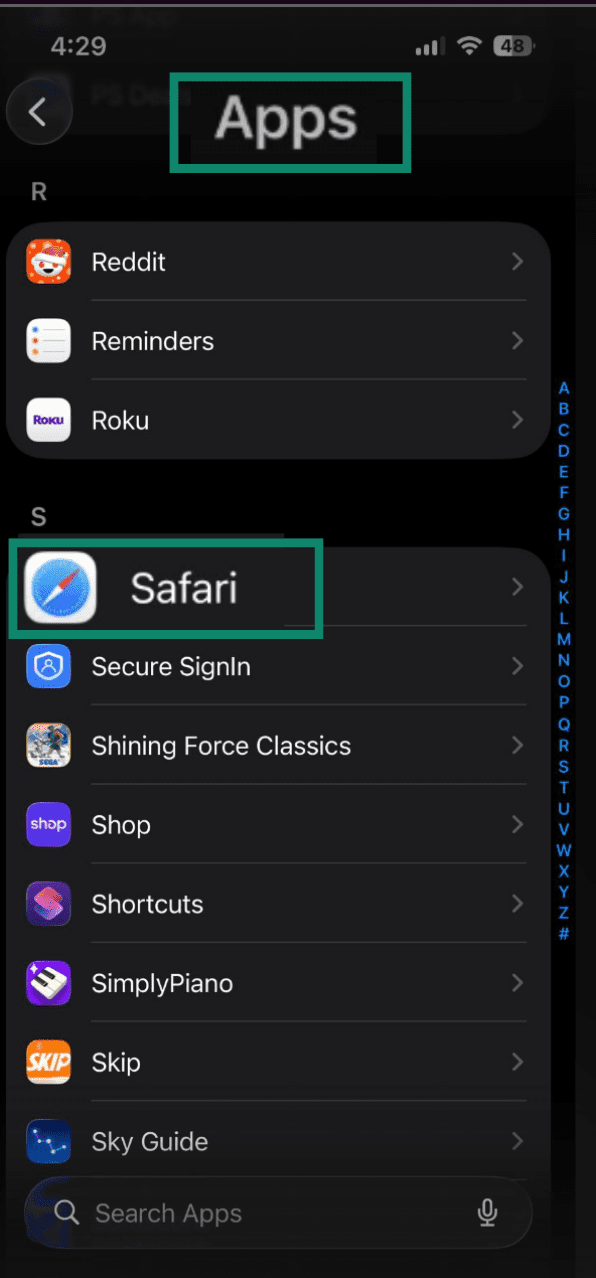Open the Skip app row
This screenshot has height=1278, width=596.
pyautogui.click(x=278, y=1062)
